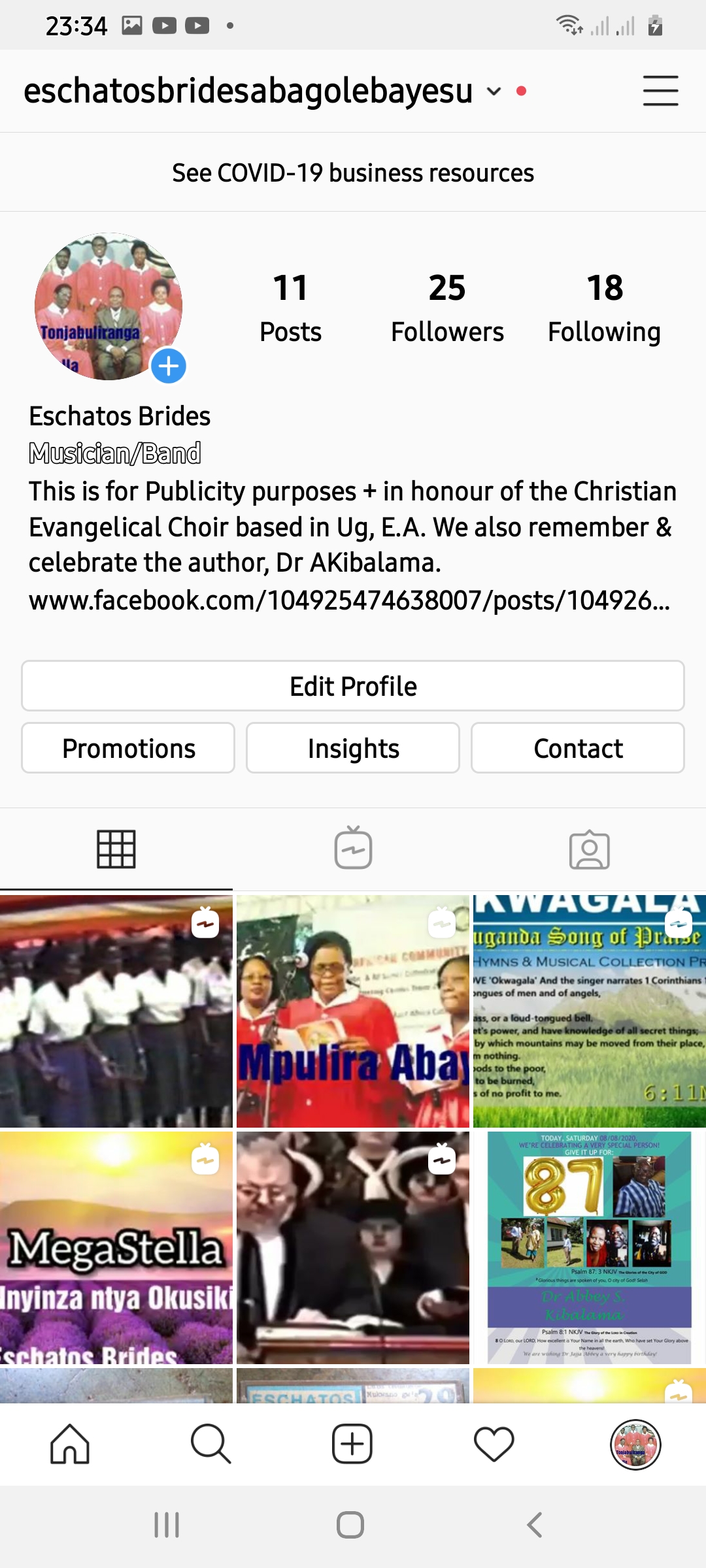Open COVID-19 business resources

click(353, 173)
